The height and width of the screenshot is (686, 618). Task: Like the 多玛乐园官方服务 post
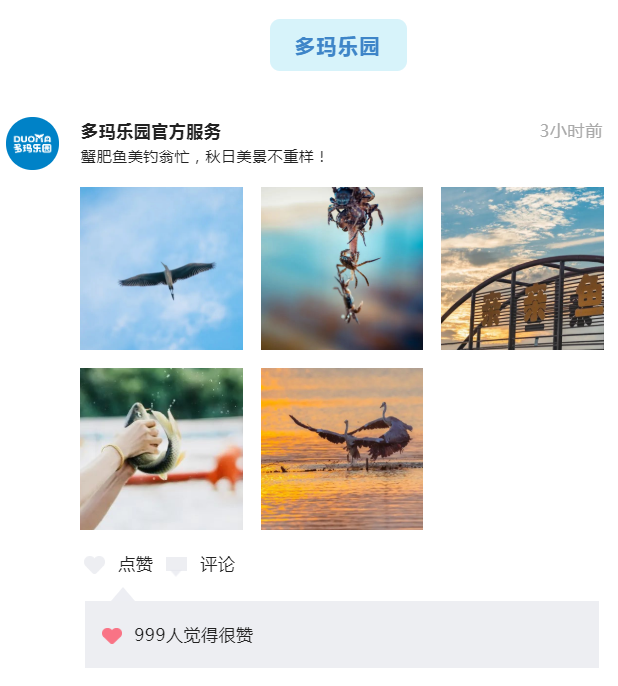[x=119, y=565]
